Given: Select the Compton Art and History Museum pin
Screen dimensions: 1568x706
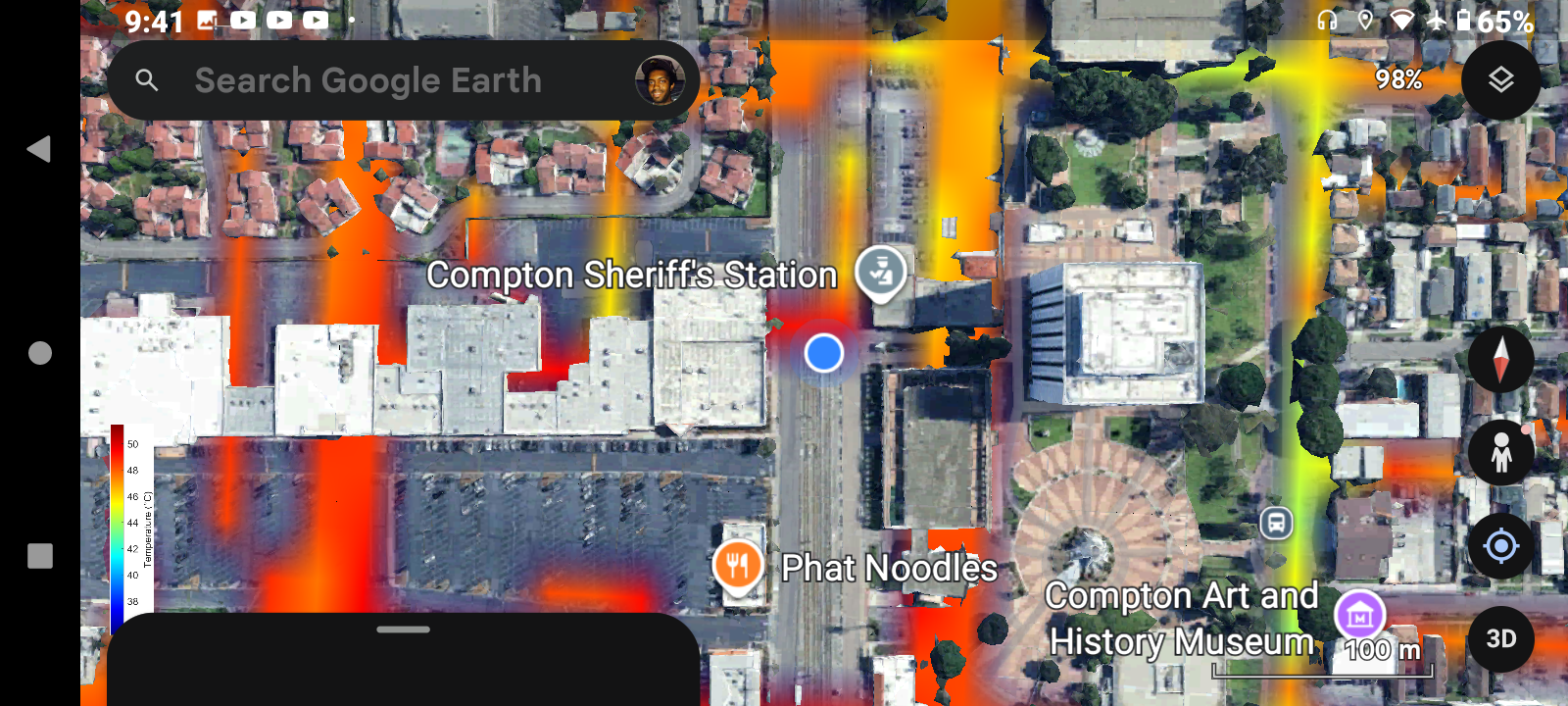Looking at the screenshot, I should tap(1359, 616).
